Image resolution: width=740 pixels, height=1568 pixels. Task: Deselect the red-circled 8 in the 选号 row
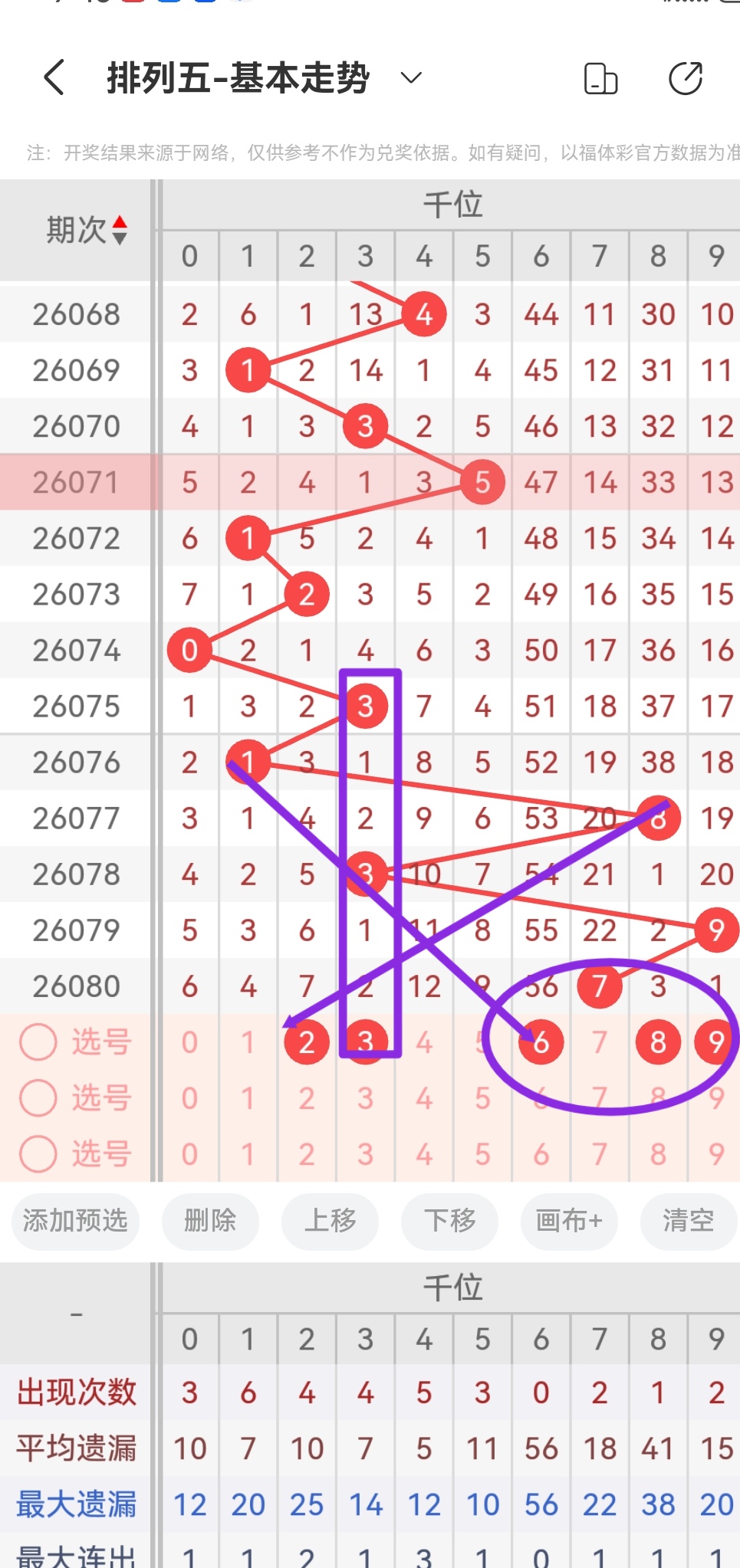658,1042
